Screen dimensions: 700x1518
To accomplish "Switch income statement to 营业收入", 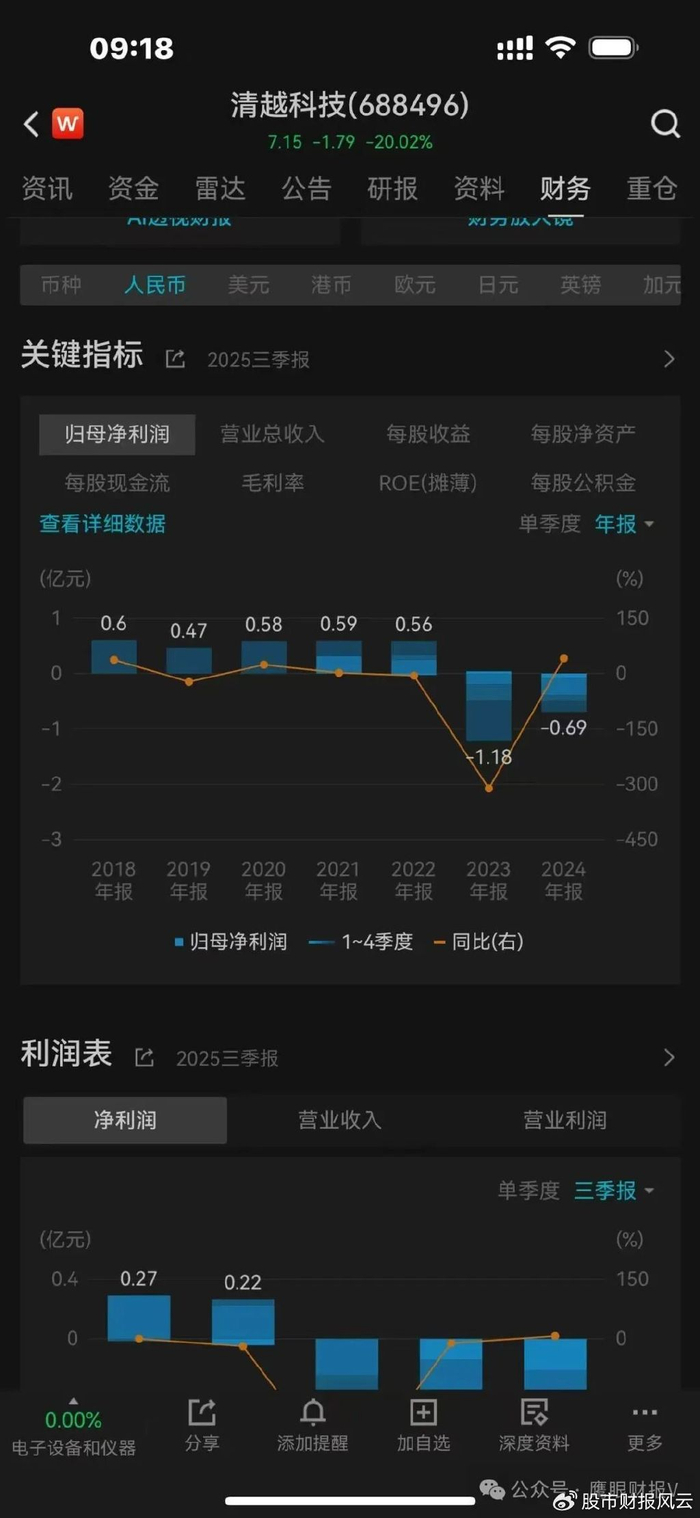I will tap(340, 1120).
